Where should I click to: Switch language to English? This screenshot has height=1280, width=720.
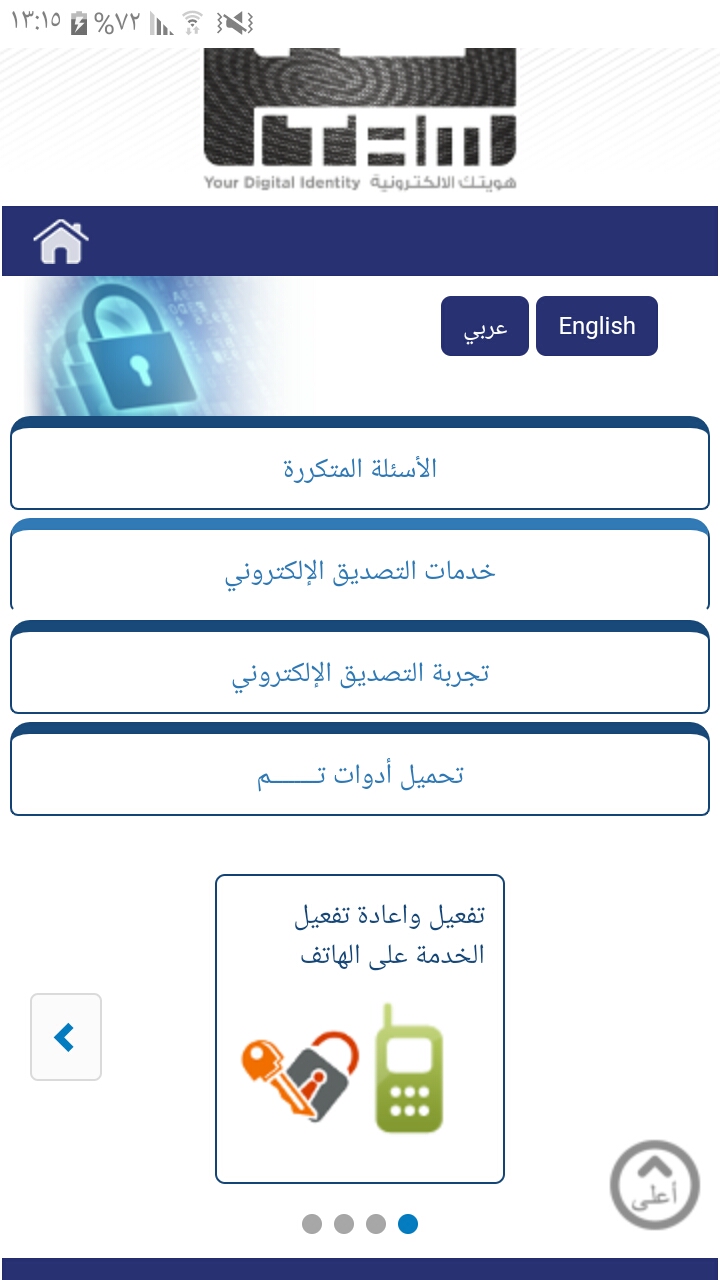(597, 326)
